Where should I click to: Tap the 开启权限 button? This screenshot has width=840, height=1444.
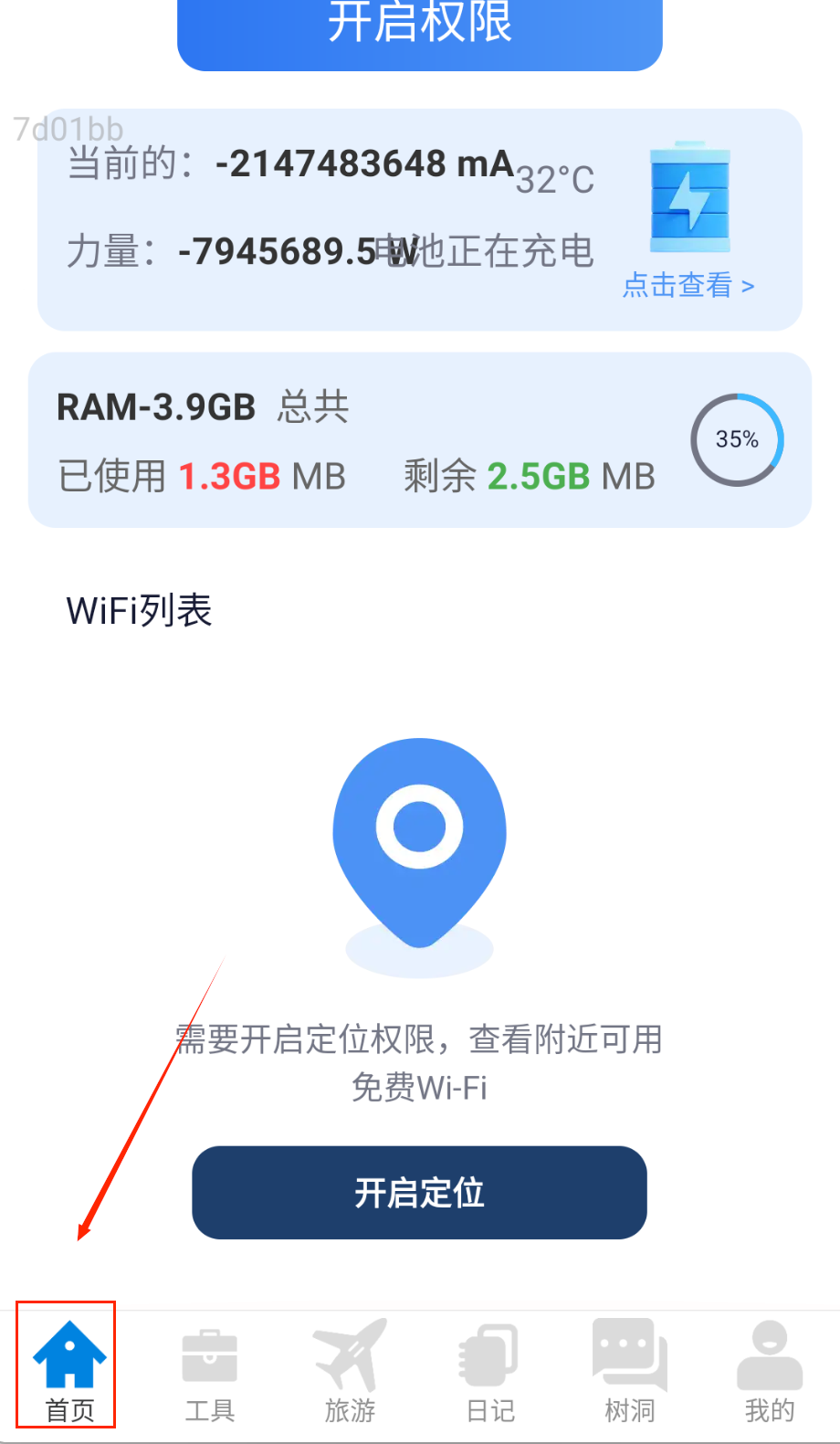419,27
